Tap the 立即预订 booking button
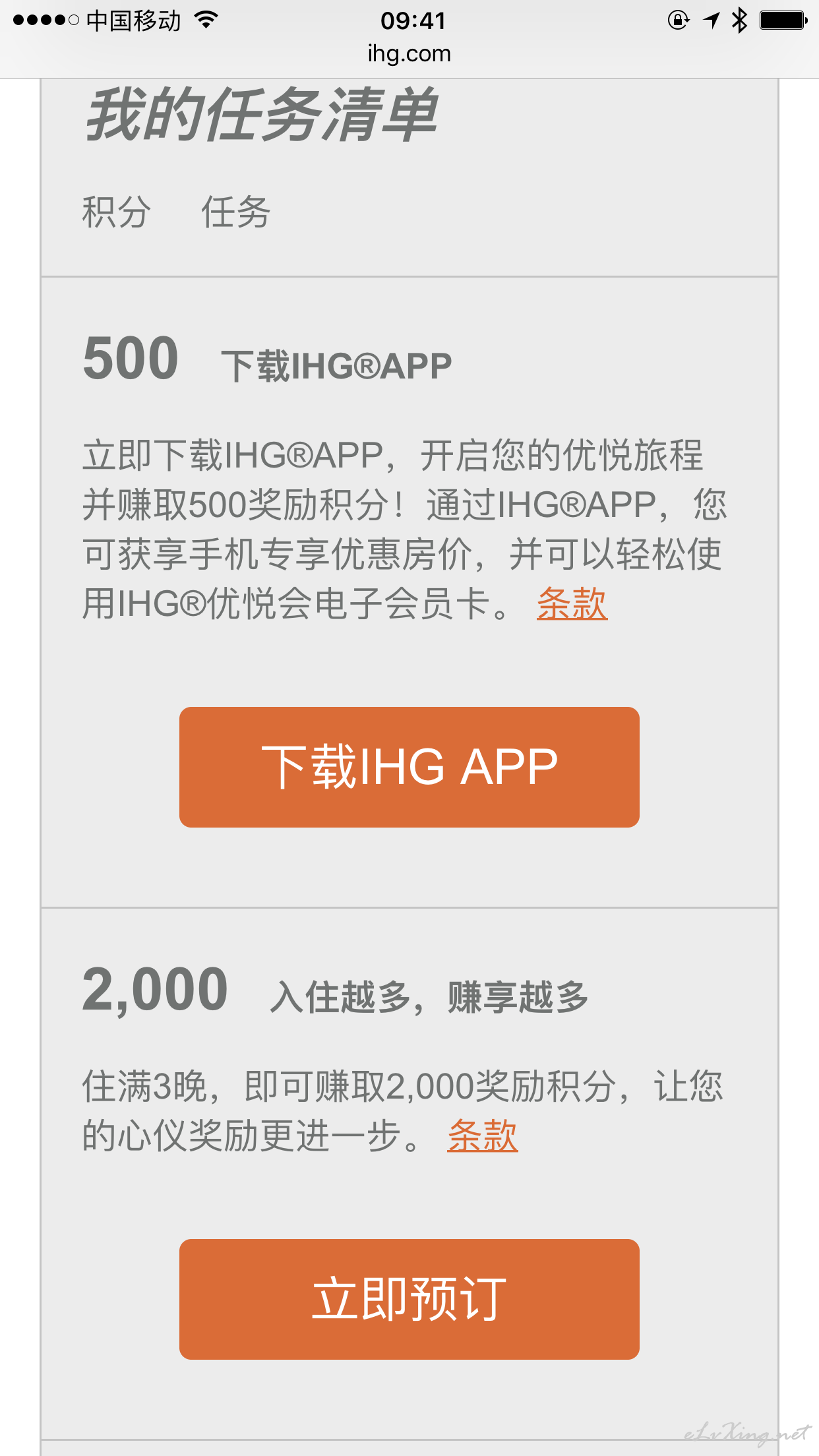819x1456 pixels. coord(409,1299)
